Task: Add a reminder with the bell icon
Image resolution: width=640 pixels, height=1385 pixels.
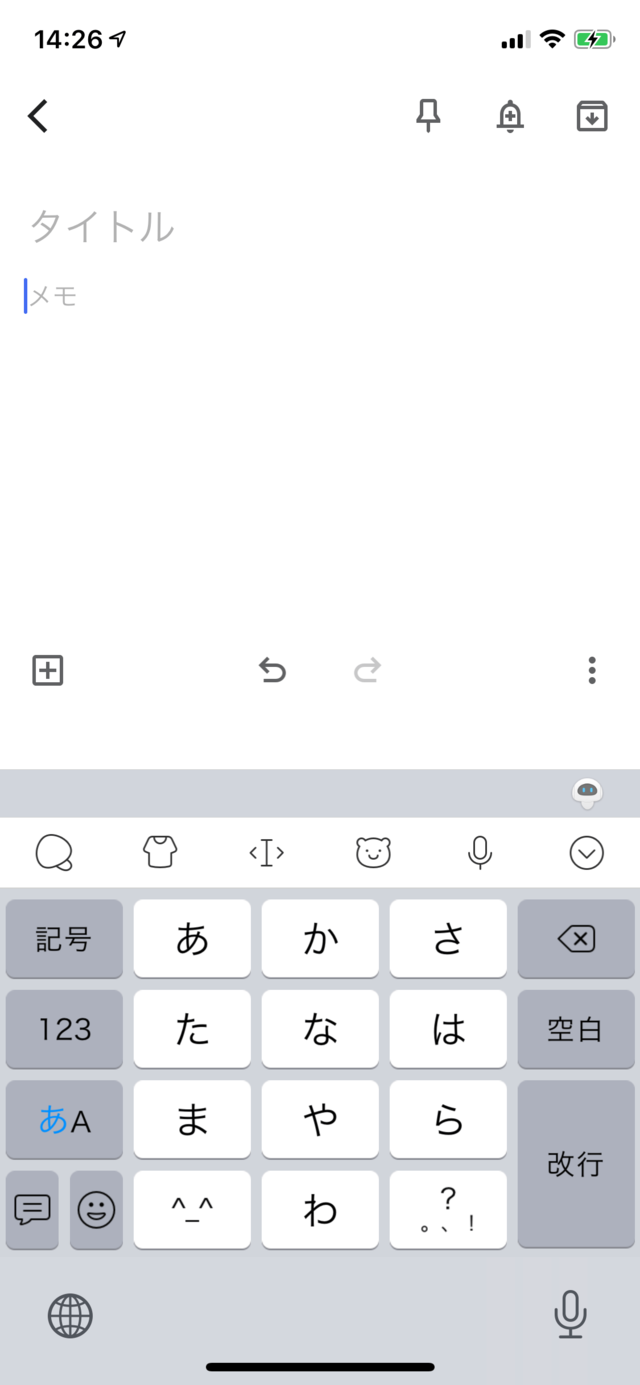Action: (x=510, y=116)
